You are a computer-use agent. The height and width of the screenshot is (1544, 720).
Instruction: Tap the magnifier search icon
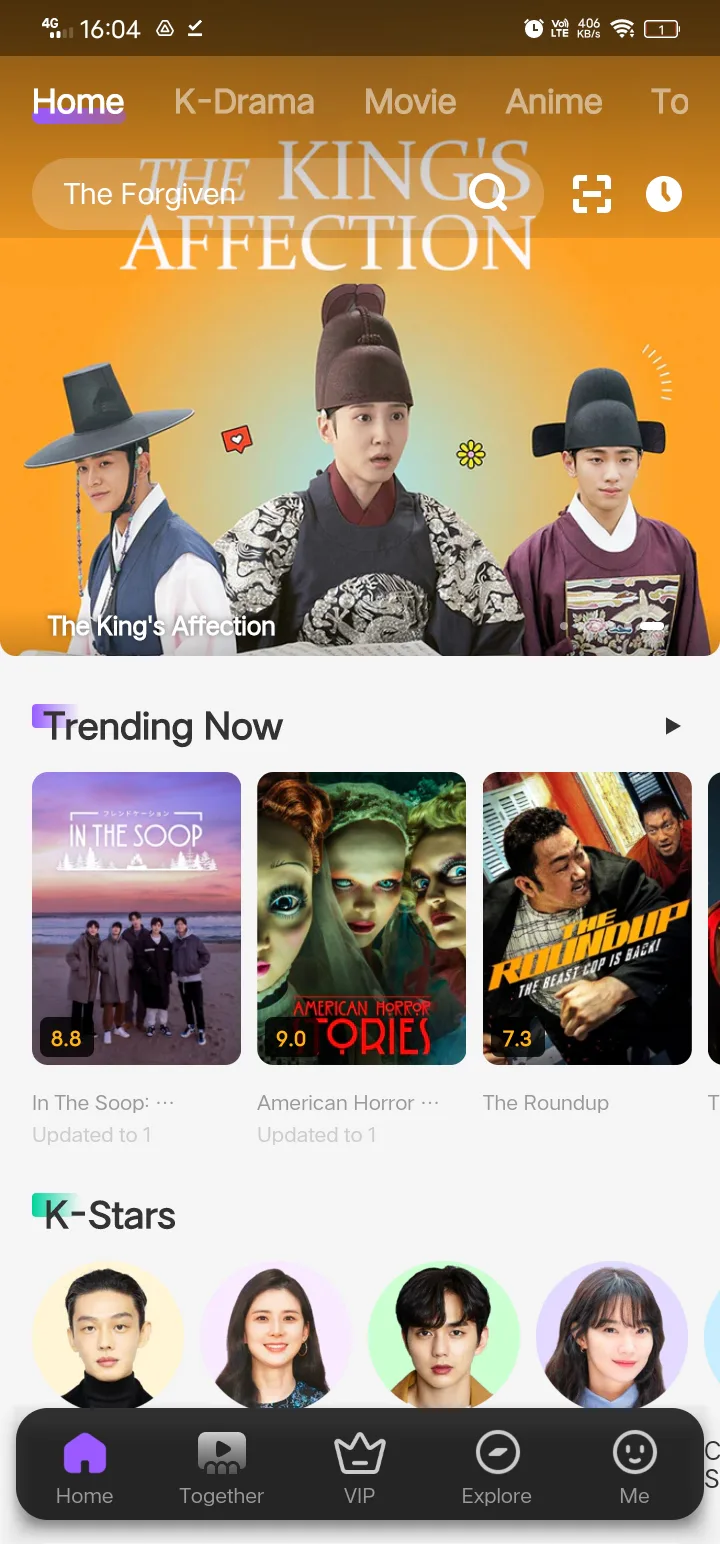(x=488, y=194)
